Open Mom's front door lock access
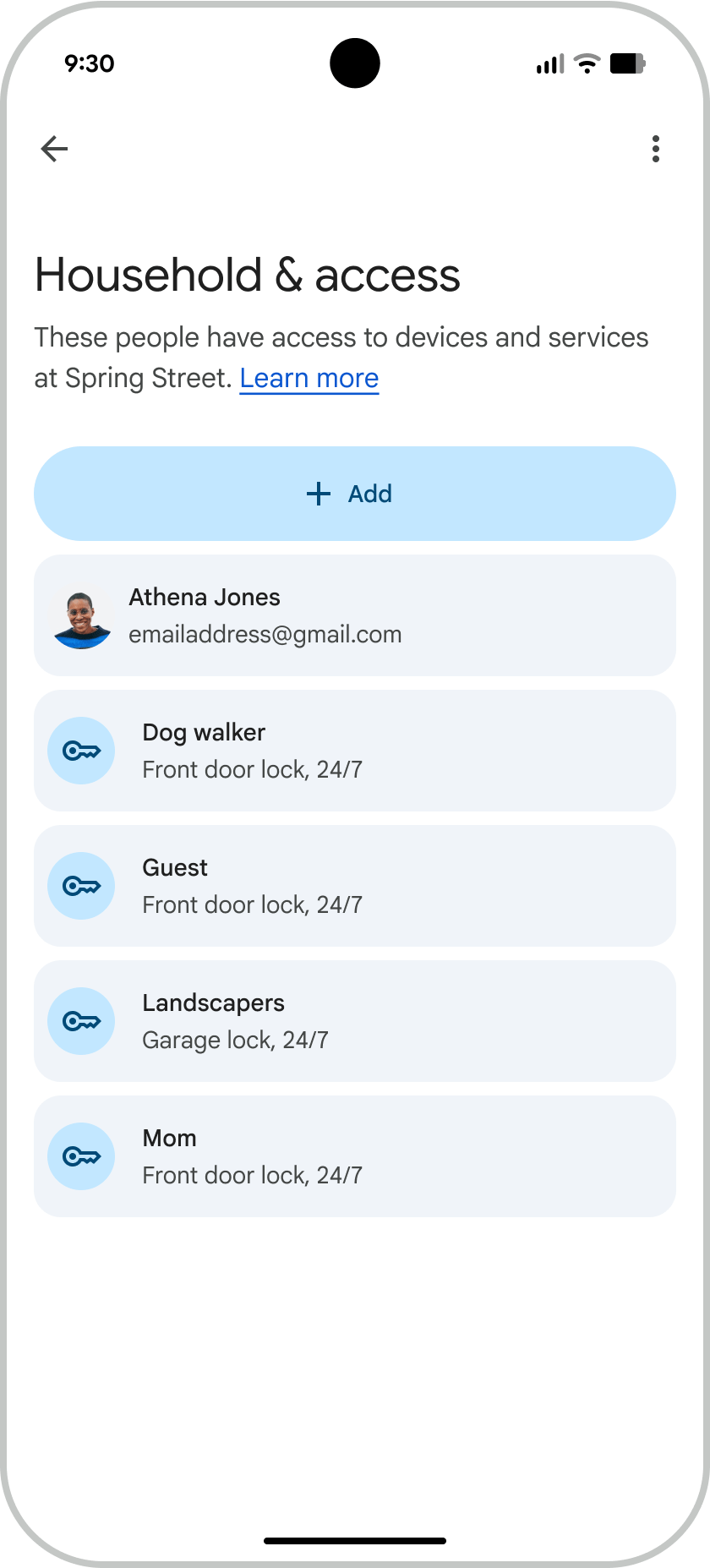The width and height of the screenshot is (710, 1568). coord(355,1156)
